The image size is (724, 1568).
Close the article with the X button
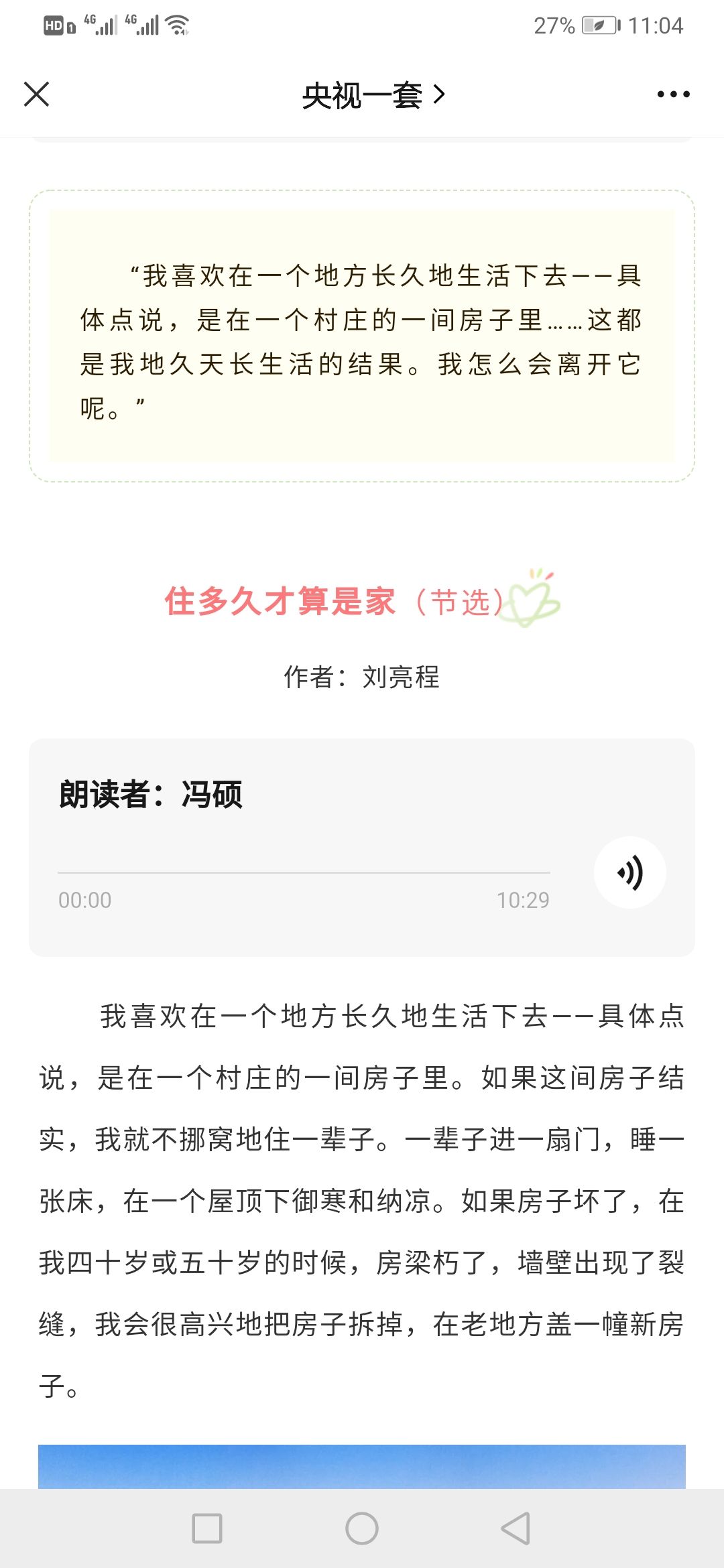click(37, 94)
